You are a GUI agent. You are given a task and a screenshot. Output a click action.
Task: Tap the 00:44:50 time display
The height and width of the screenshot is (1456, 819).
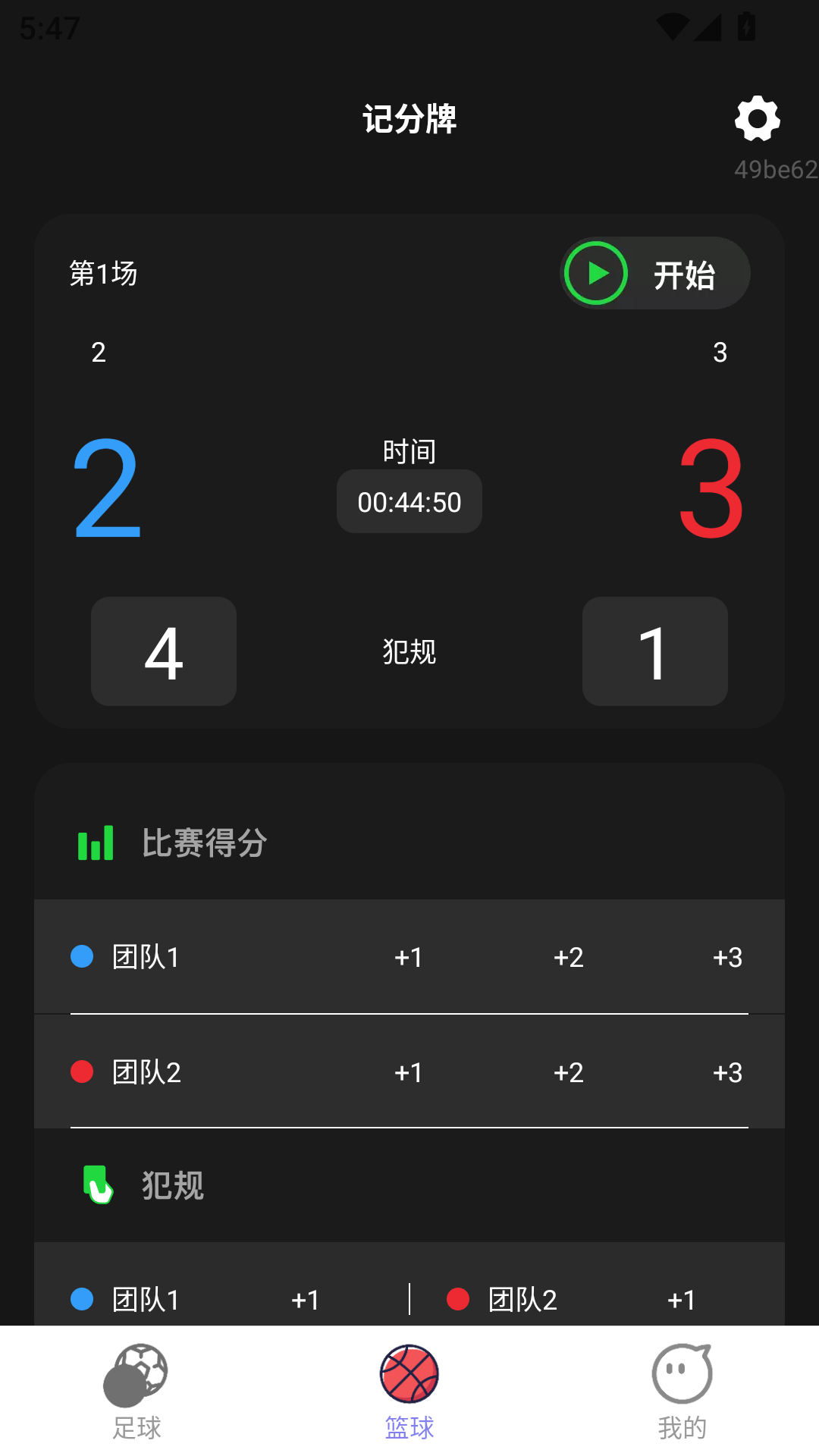pos(409,502)
